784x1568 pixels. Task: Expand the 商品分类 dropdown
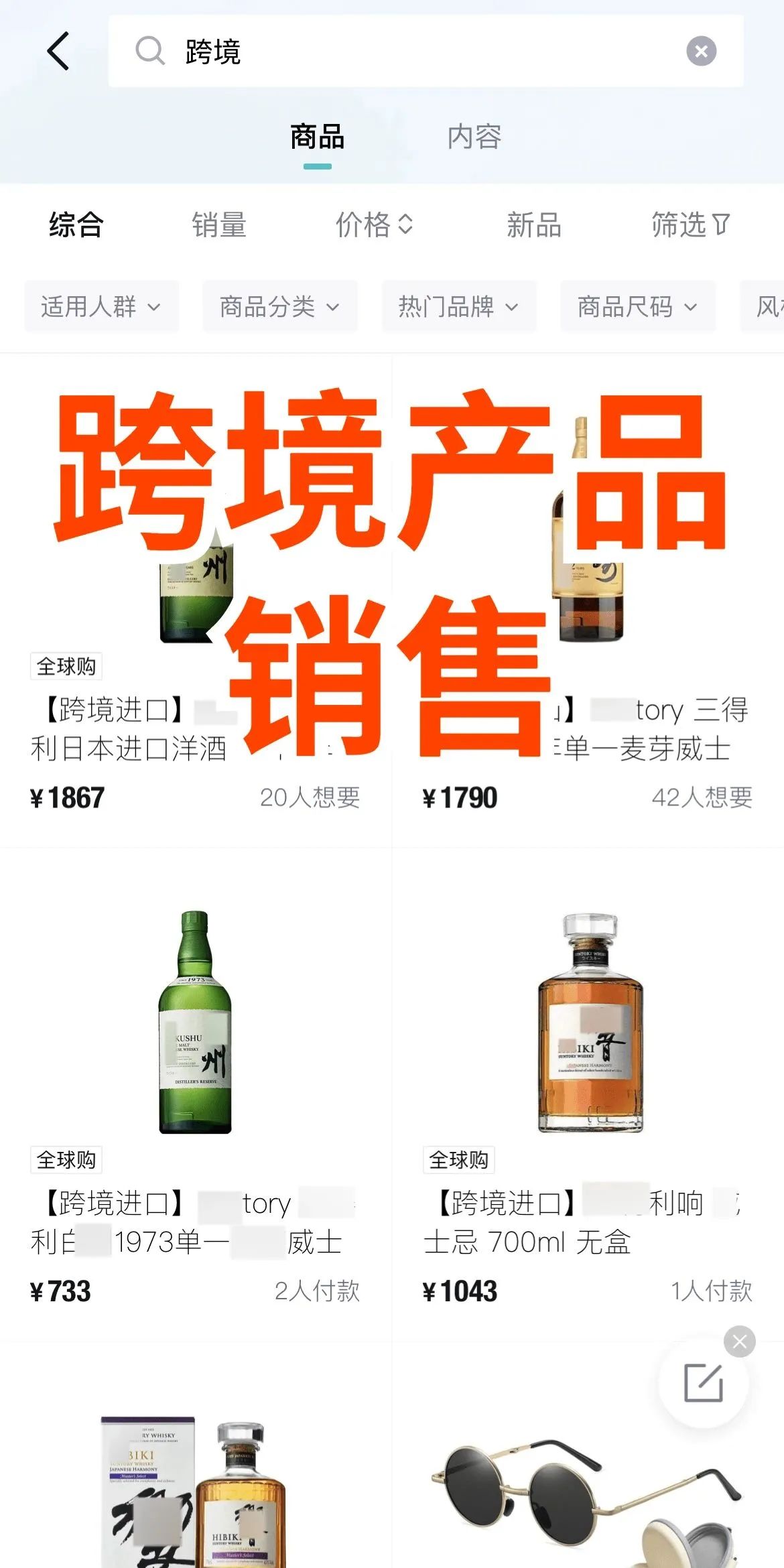[x=279, y=307]
